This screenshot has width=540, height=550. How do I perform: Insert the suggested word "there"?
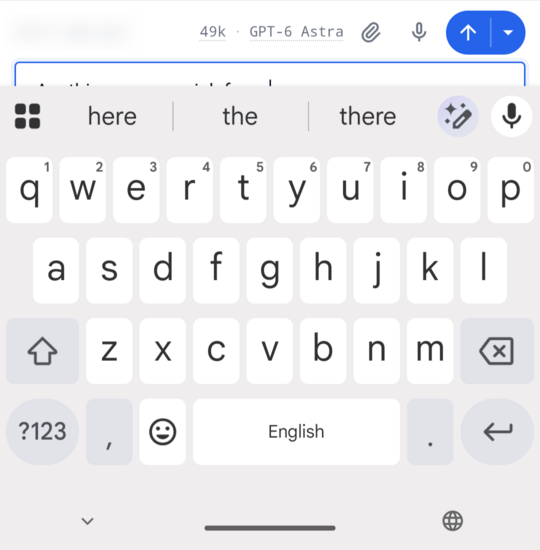point(368,116)
